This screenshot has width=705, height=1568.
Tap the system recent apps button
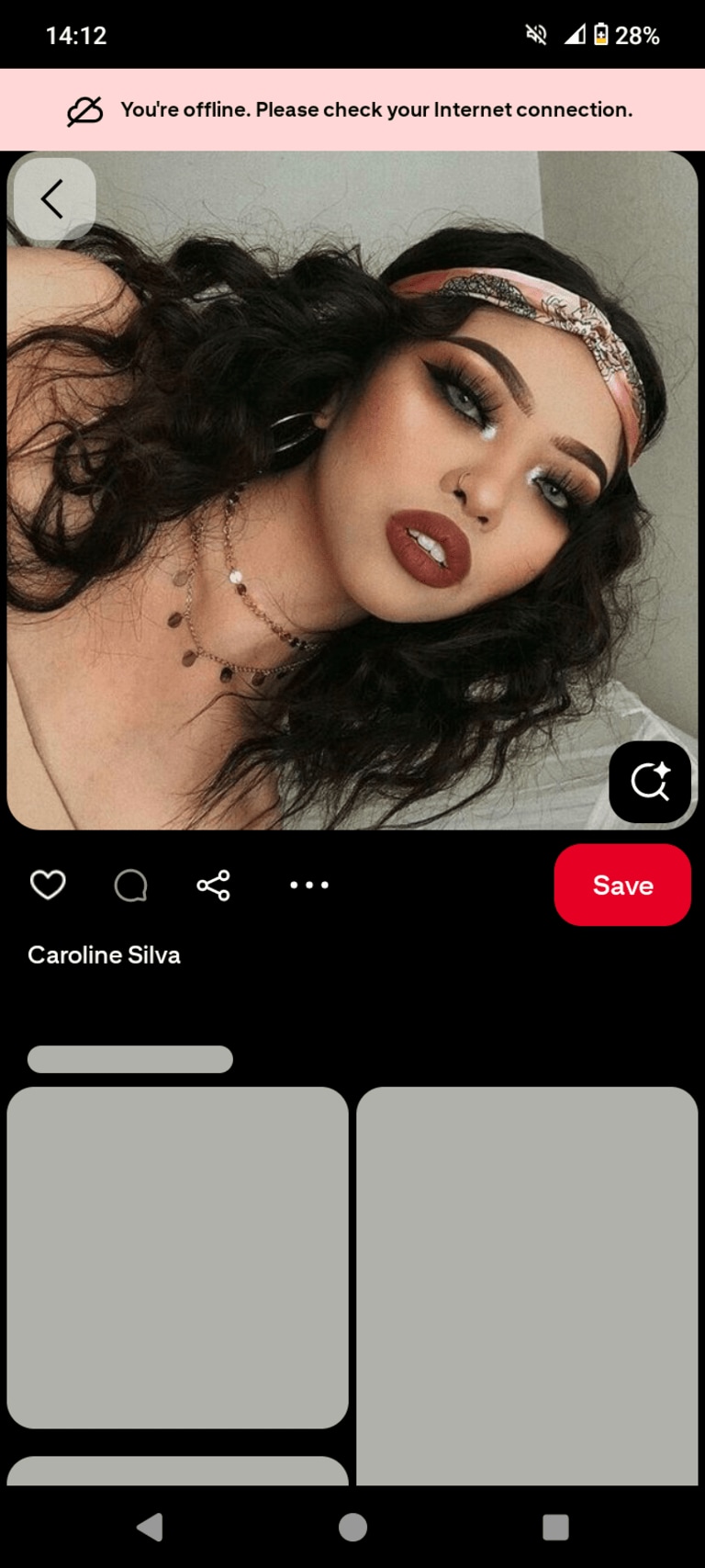[555, 1527]
